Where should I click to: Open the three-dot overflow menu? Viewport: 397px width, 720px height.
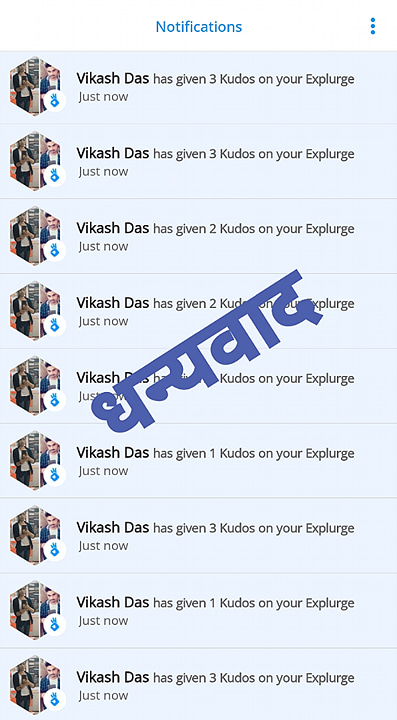pos(373,26)
